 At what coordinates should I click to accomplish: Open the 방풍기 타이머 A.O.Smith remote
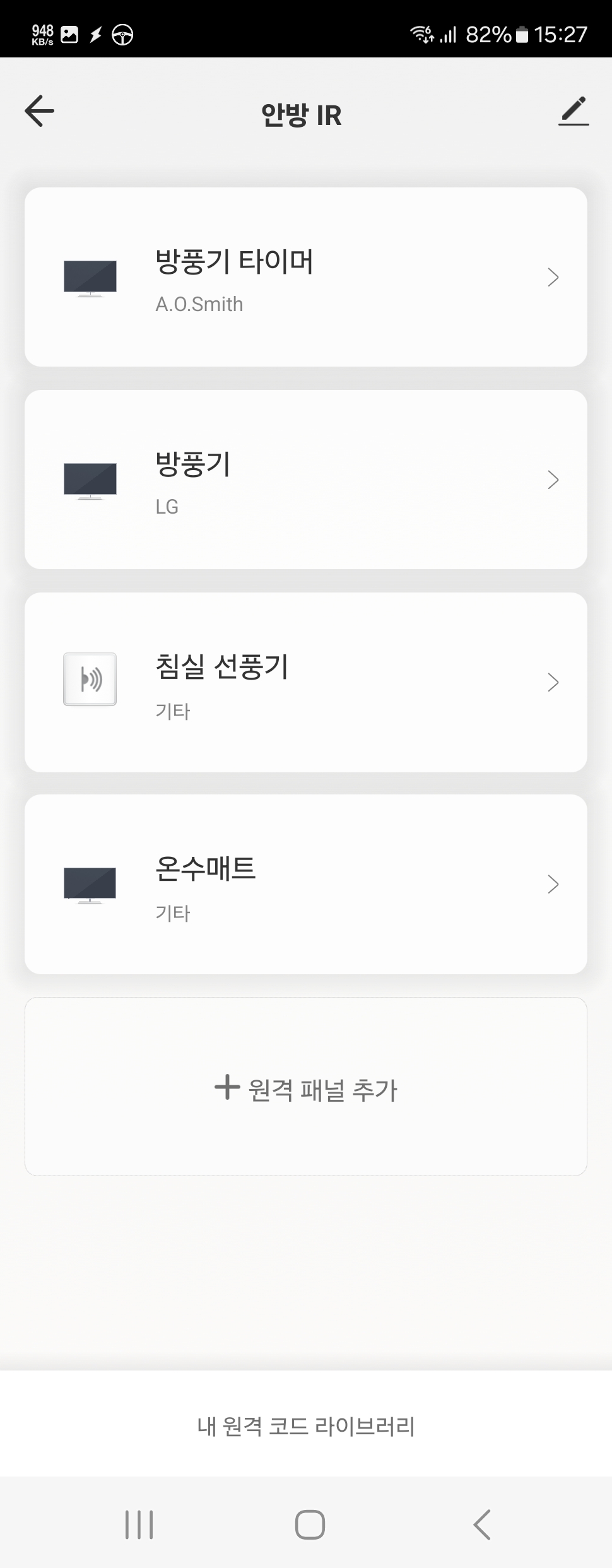tap(306, 277)
